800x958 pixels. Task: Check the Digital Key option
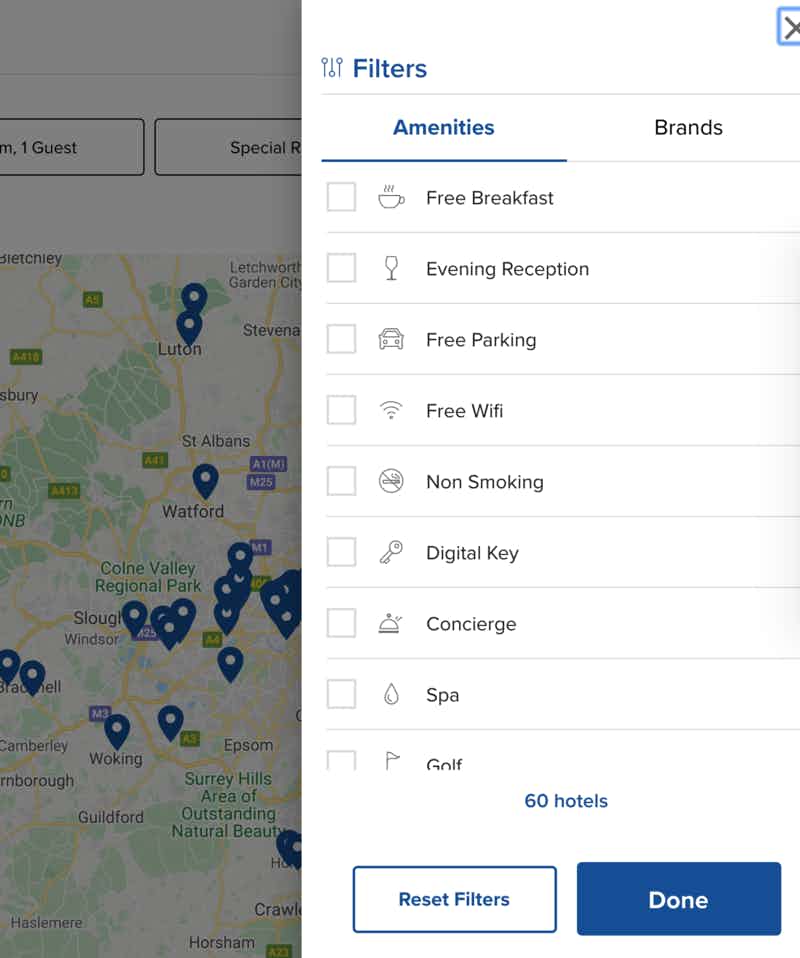pos(342,553)
